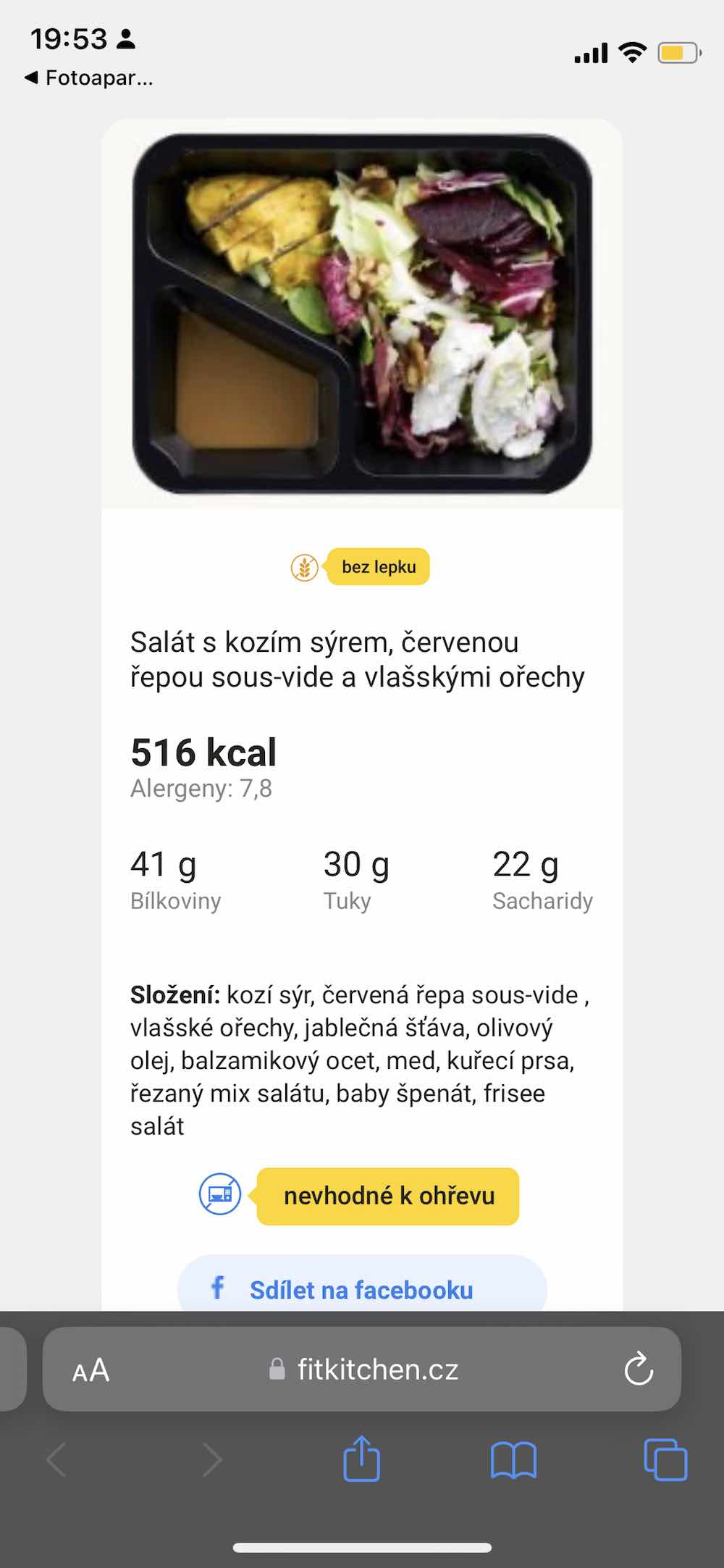Tap the fitkitchen.cz address bar
This screenshot has height=1568, width=724.
tap(362, 1369)
